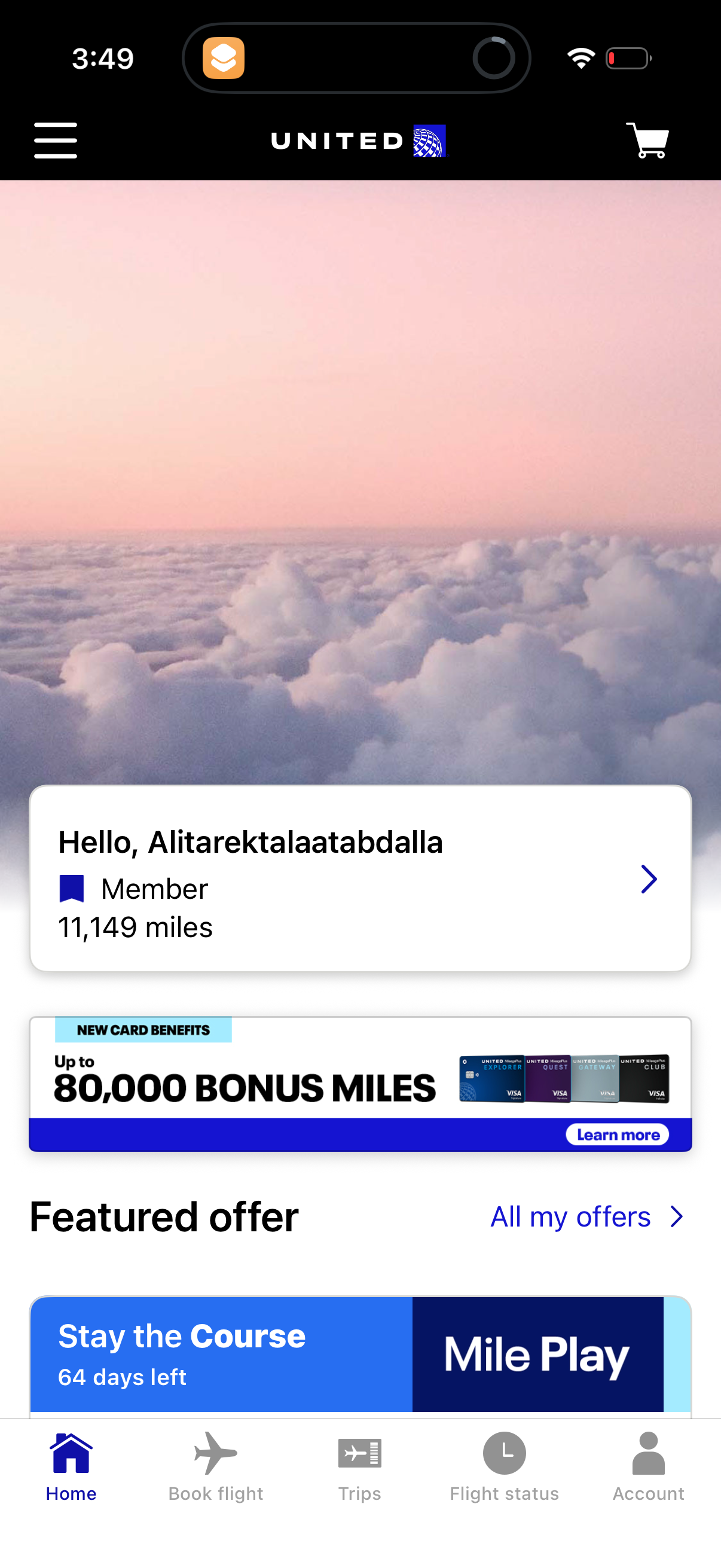Viewport: 721px width, 1568px height.
Task: Tap the Flight status clock icon
Action: [x=504, y=1453]
